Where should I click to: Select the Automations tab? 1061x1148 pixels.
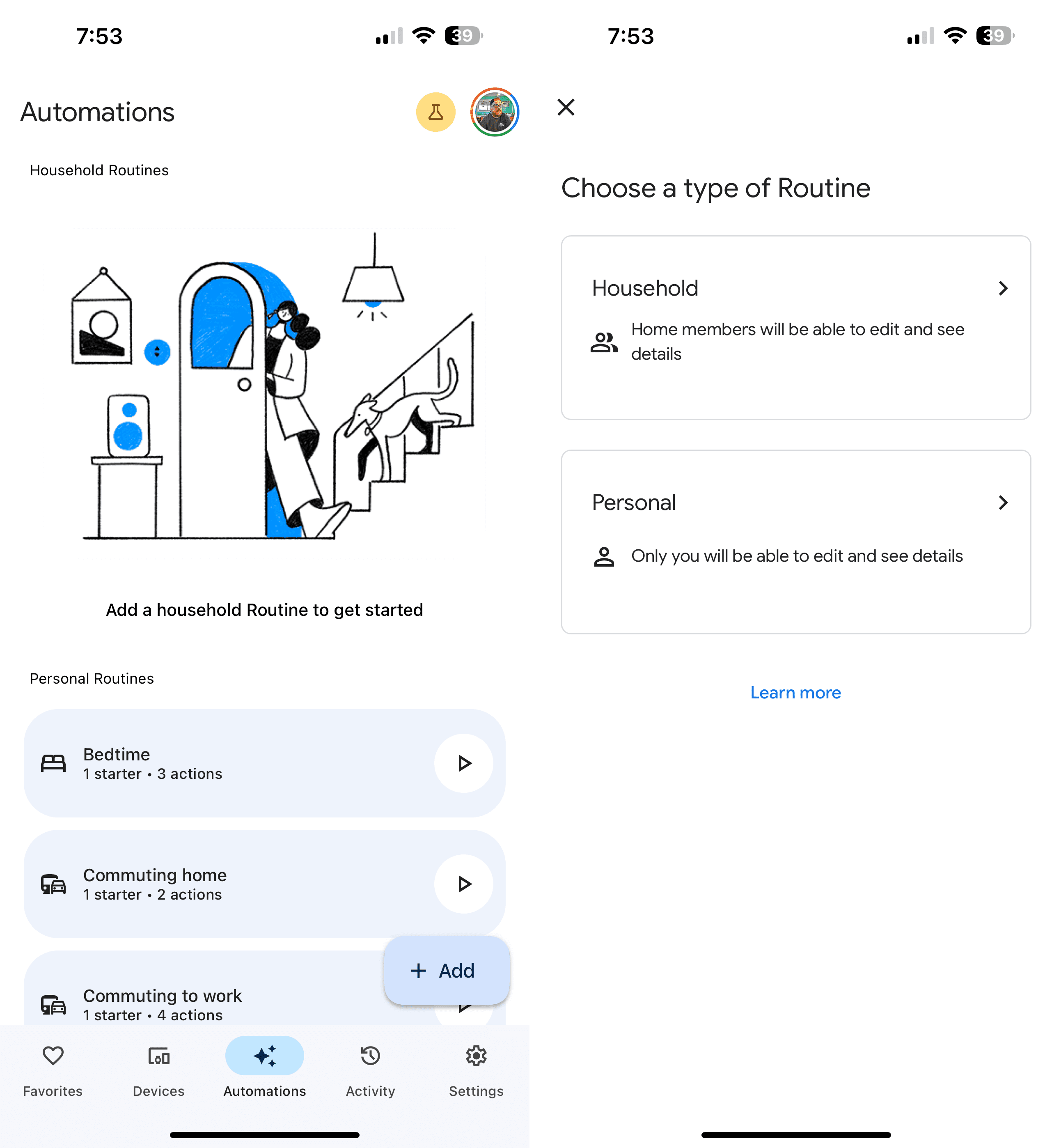(265, 1069)
